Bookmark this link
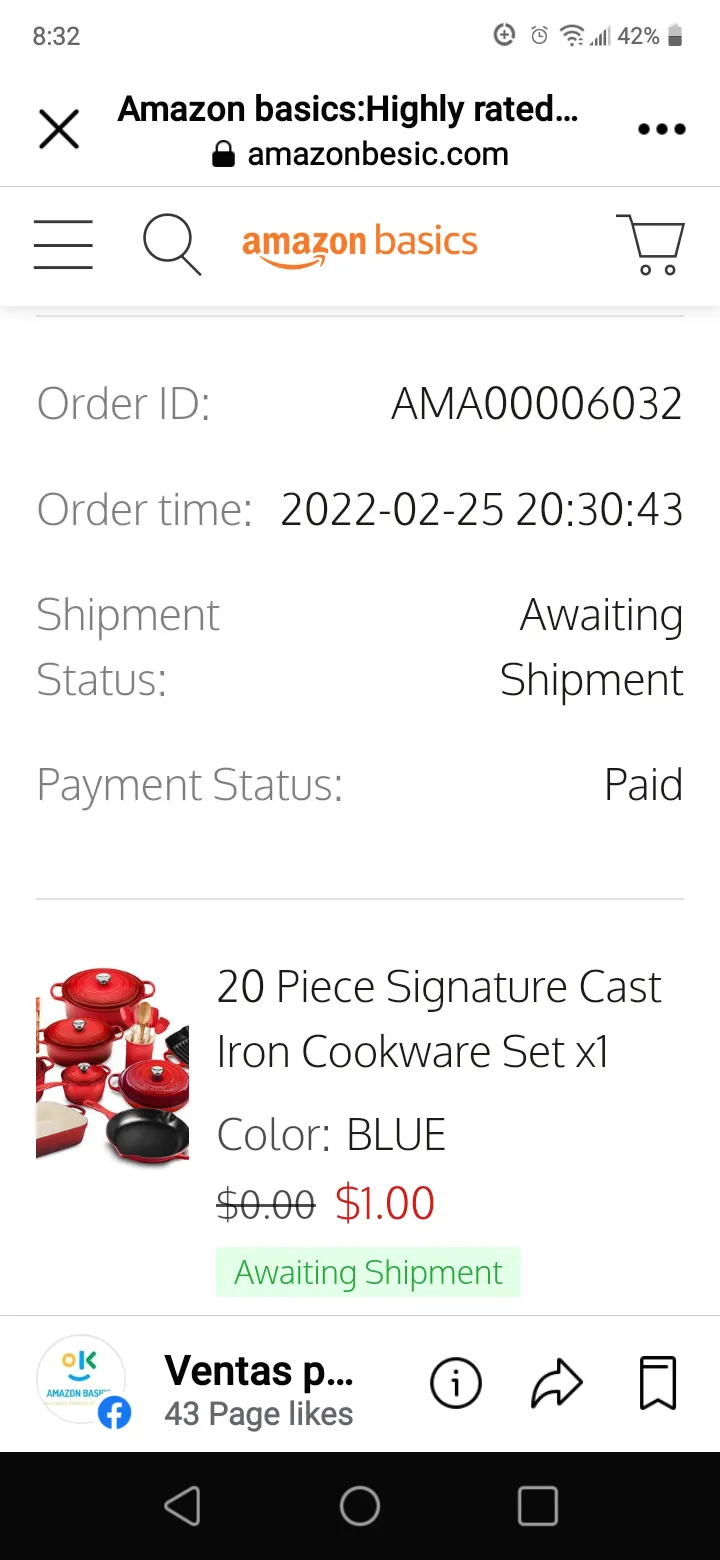 658,1384
